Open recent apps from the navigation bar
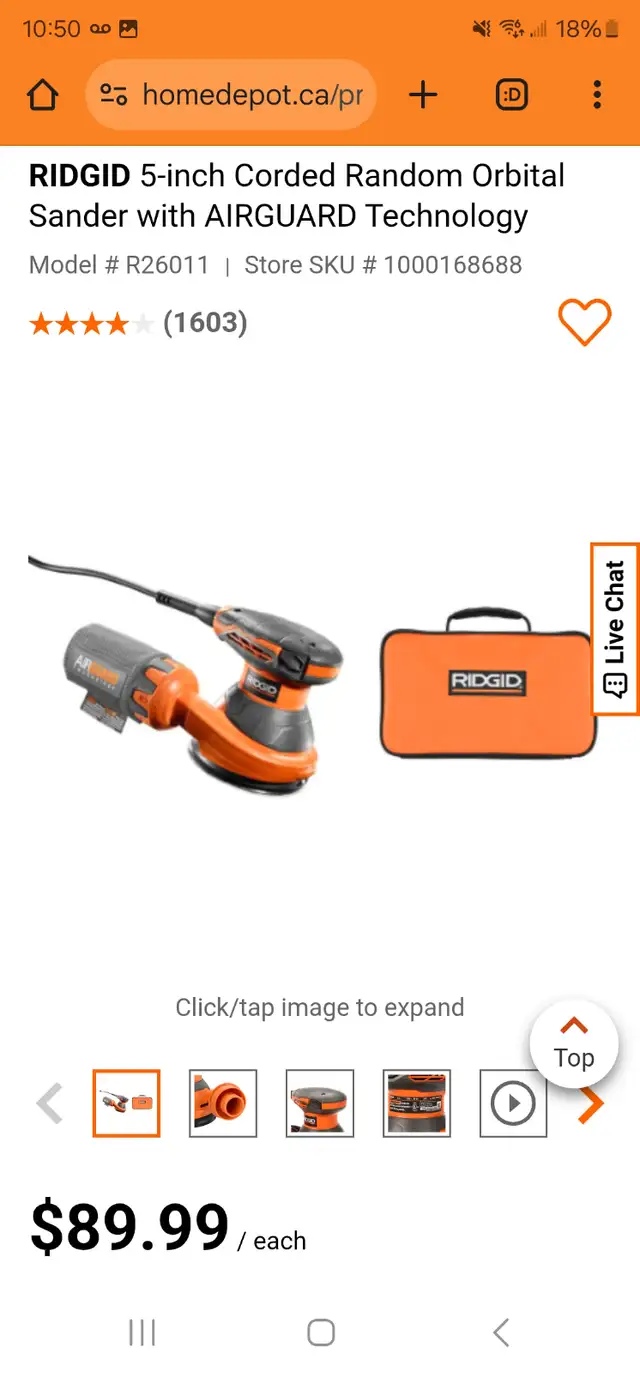The width and height of the screenshot is (640, 1373). (x=142, y=1332)
